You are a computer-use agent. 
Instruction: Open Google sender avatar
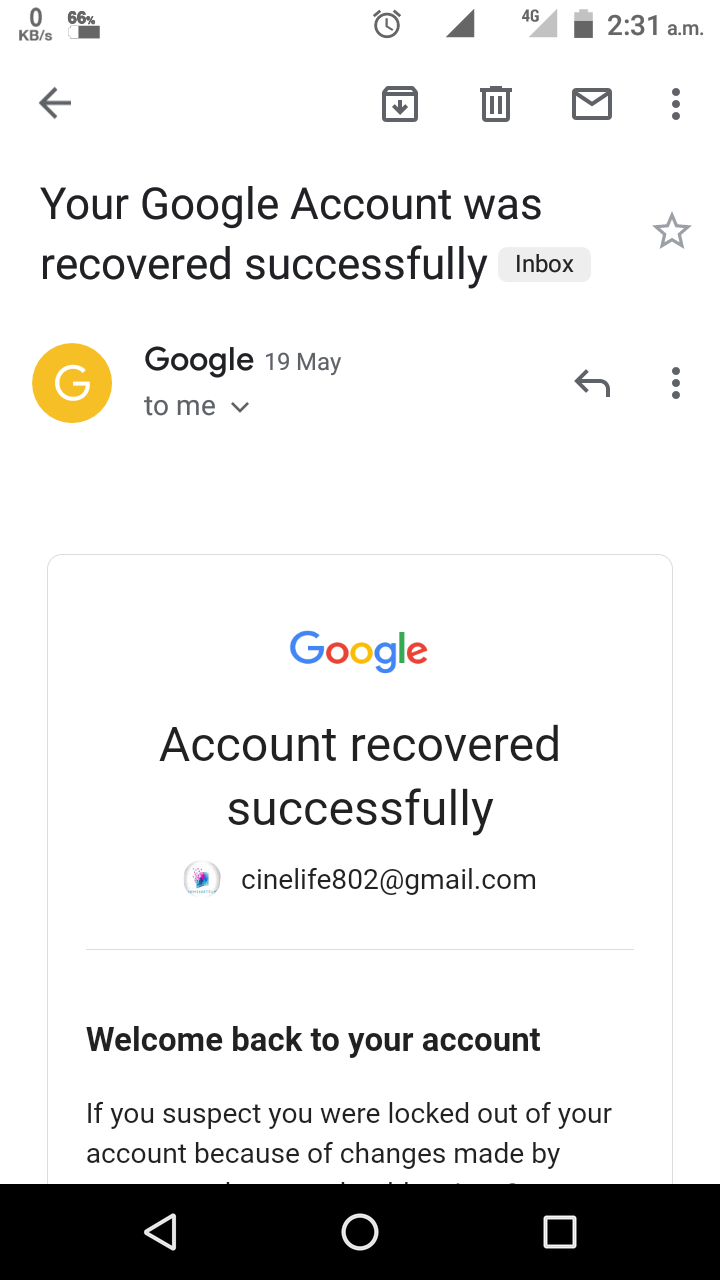pos(72,383)
